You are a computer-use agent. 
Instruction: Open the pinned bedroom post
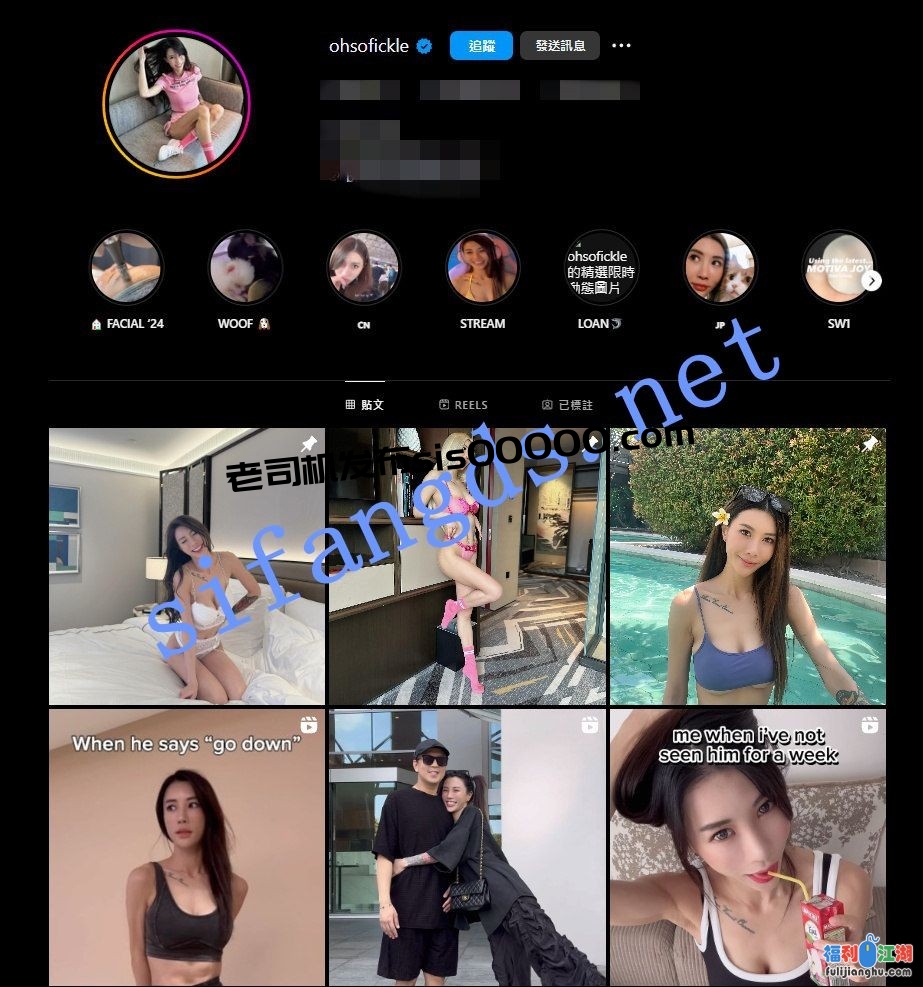(187, 566)
